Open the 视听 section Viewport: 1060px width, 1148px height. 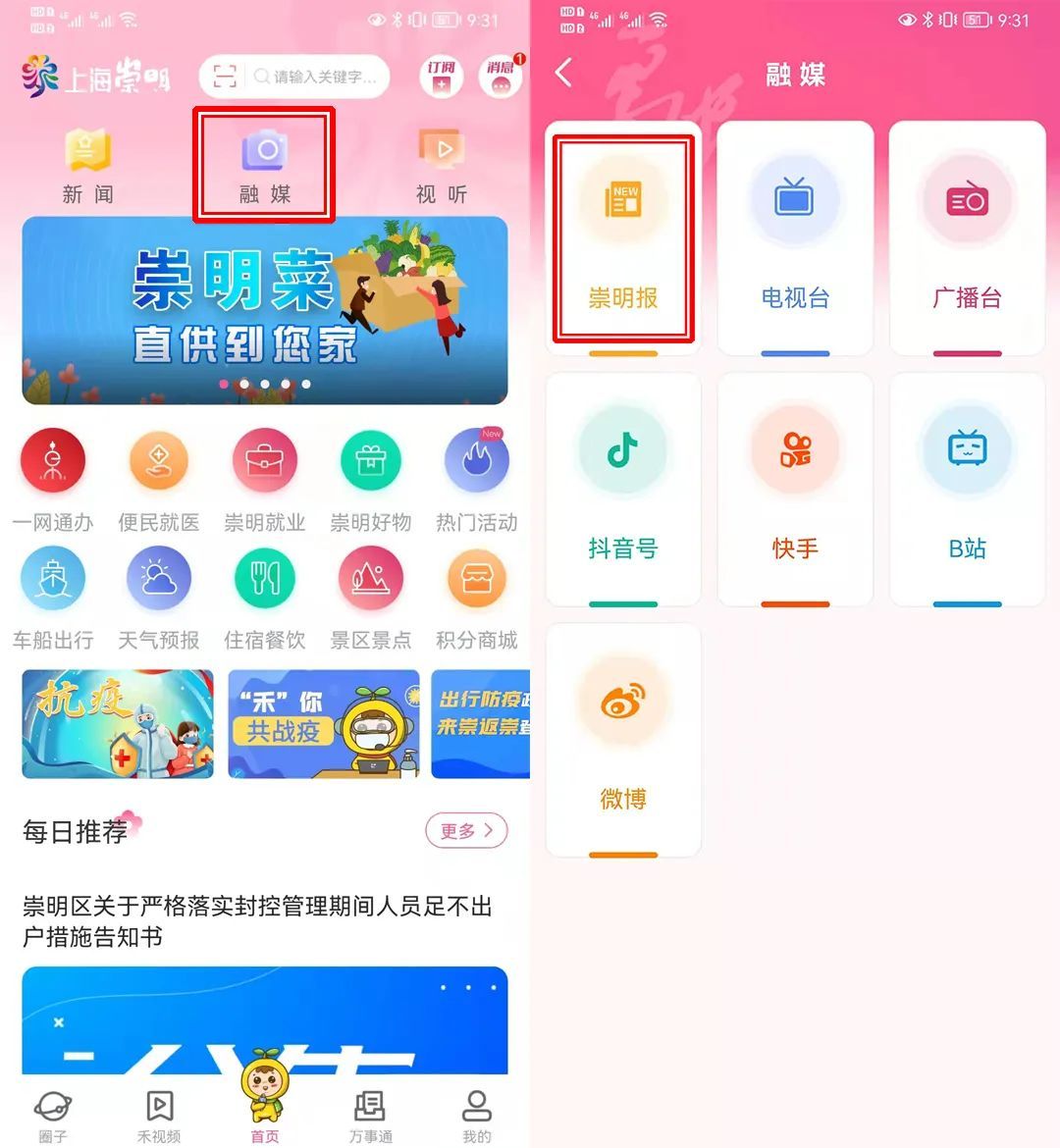click(442, 165)
